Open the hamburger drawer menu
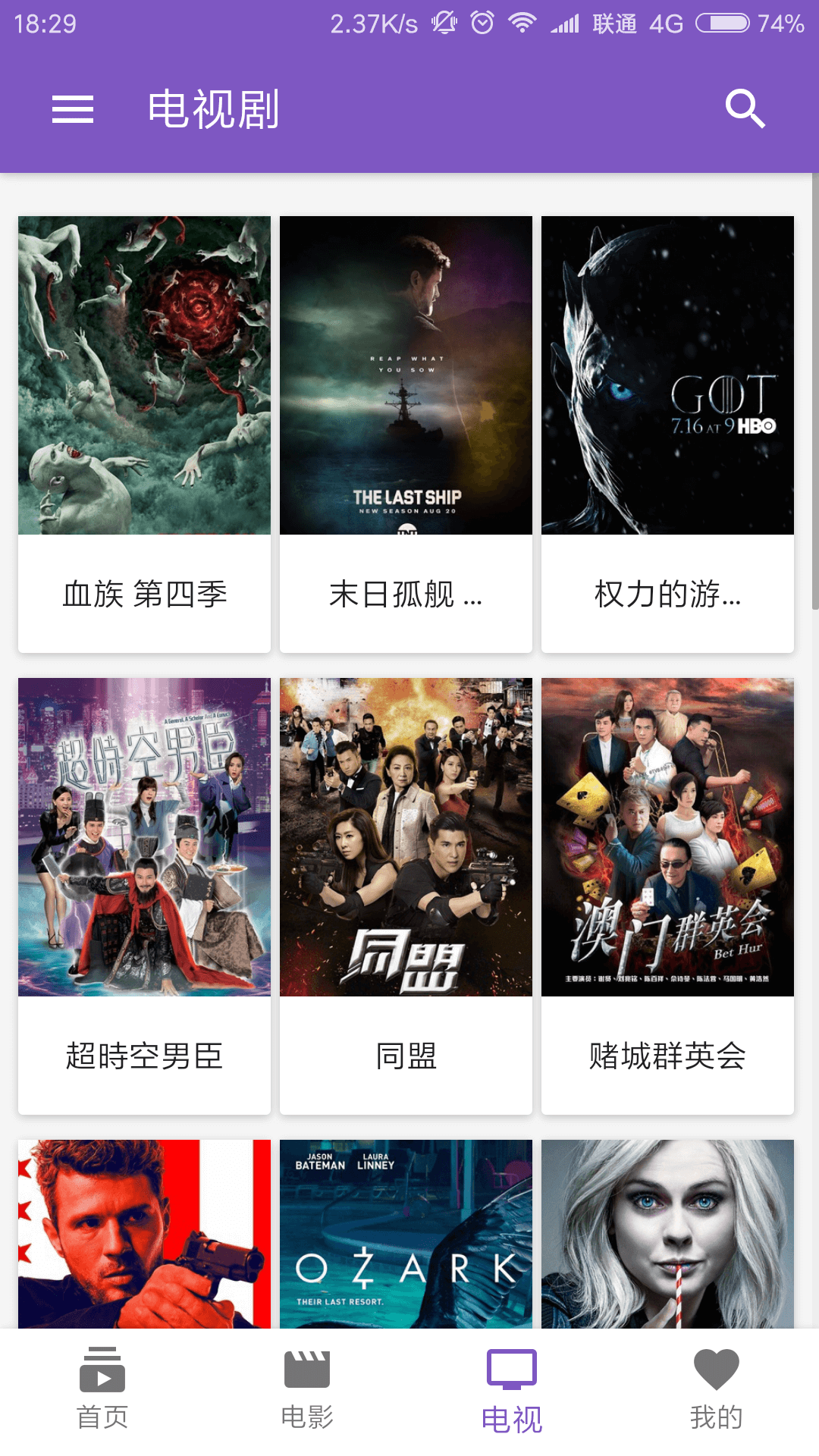The width and height of the screenshot is (819, 1456). [x=73, y=109]
